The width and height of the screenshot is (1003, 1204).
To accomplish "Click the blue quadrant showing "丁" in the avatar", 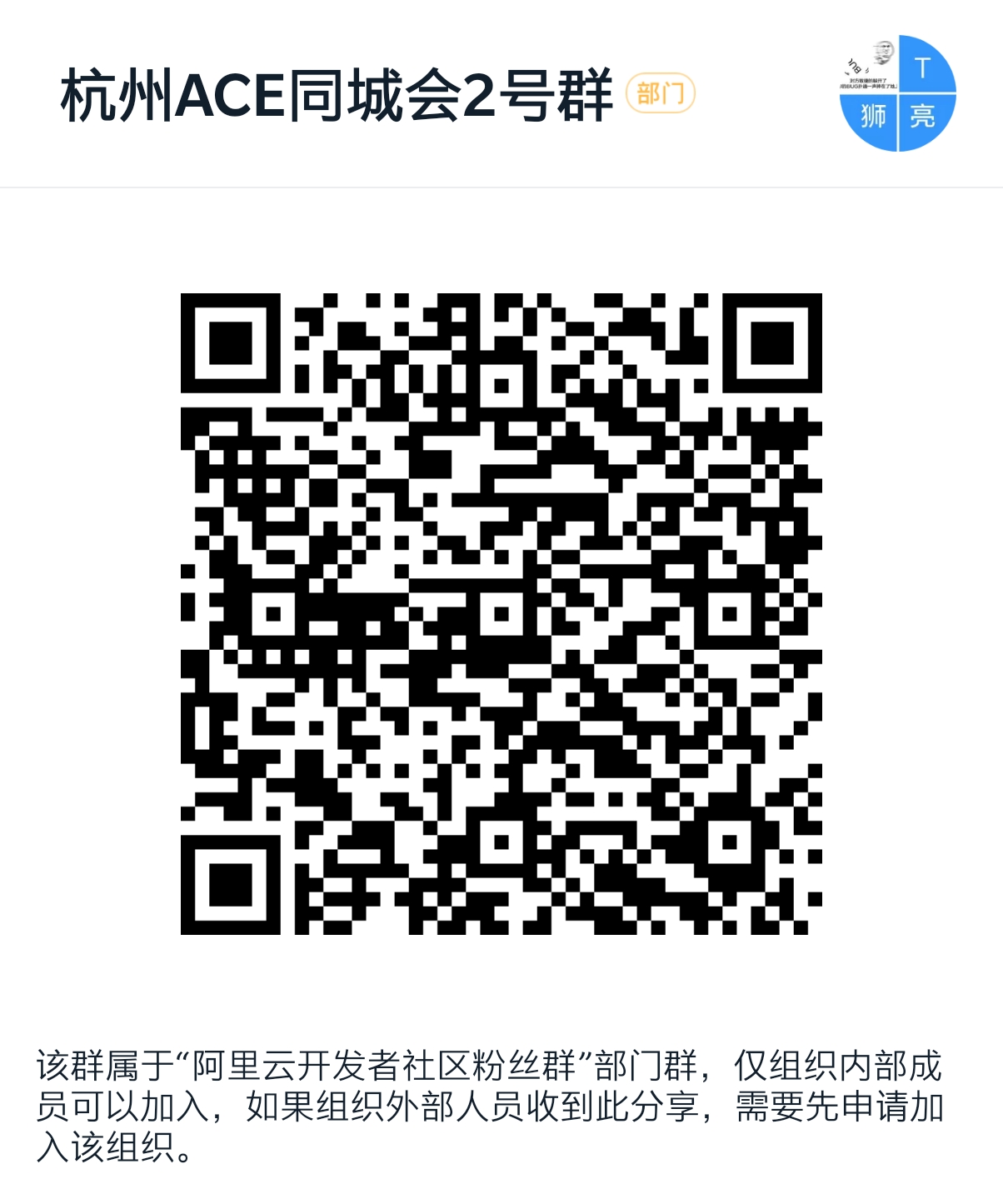I will pyautogui.click(x=923, y=66).
